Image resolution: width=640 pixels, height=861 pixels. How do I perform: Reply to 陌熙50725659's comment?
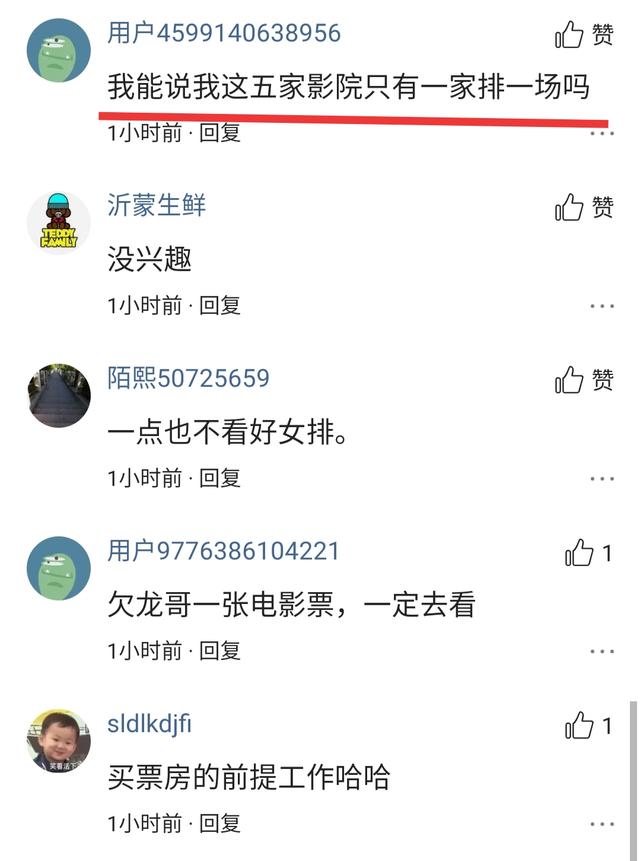point(220,478)
